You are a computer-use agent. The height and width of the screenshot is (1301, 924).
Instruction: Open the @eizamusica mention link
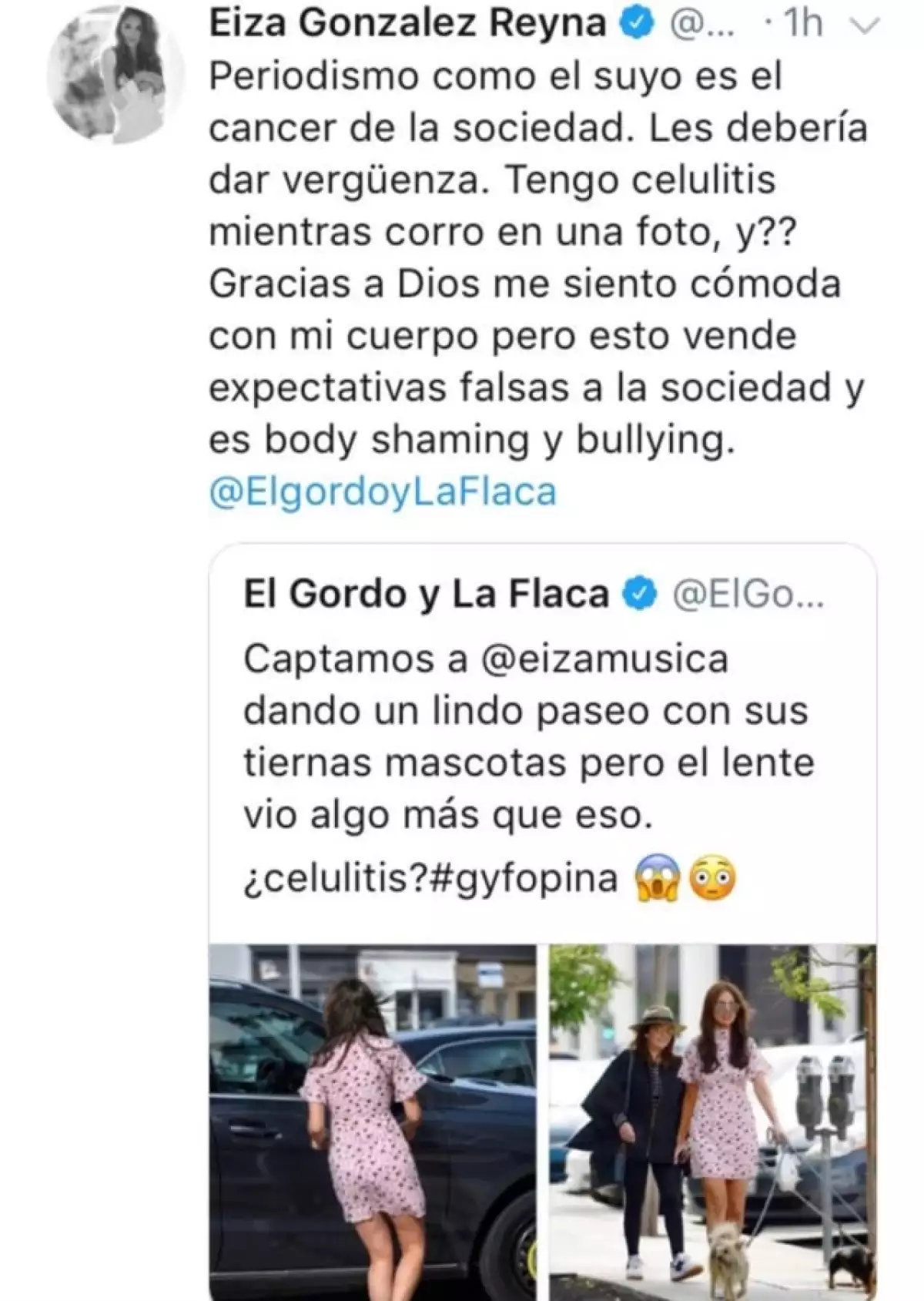608,662
